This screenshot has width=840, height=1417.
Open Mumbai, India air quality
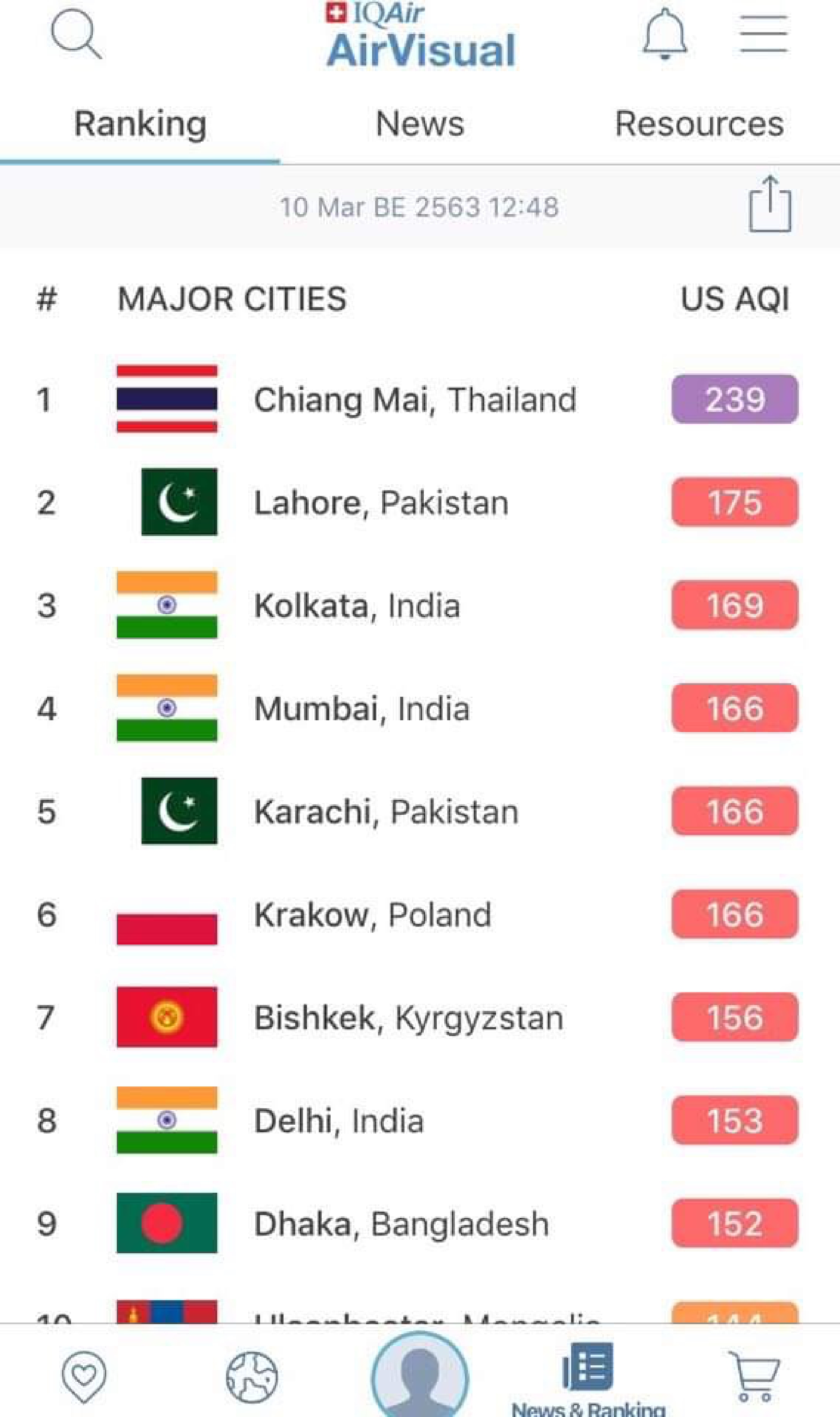pyautogui.click(x=362, y=708)
